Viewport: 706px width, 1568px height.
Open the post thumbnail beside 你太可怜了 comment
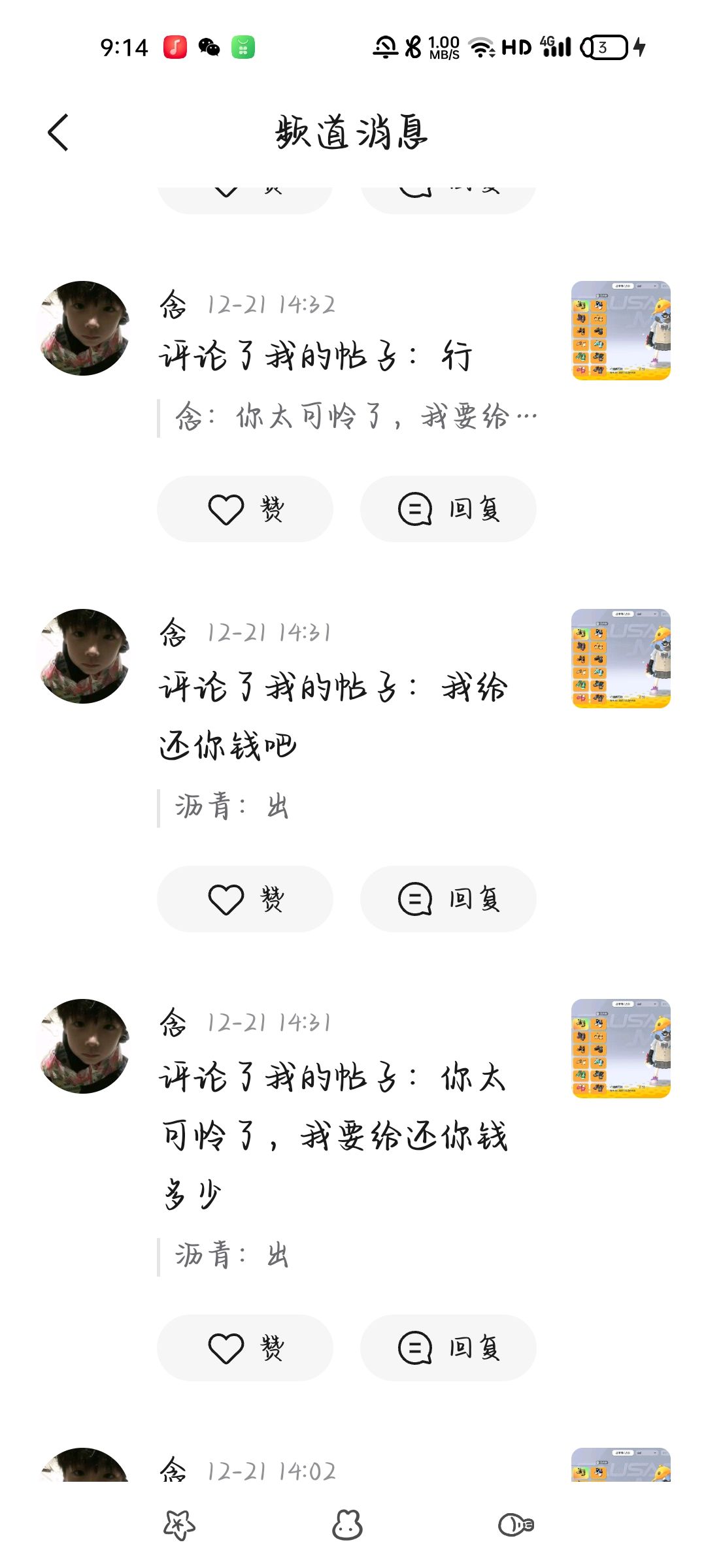621,1049
